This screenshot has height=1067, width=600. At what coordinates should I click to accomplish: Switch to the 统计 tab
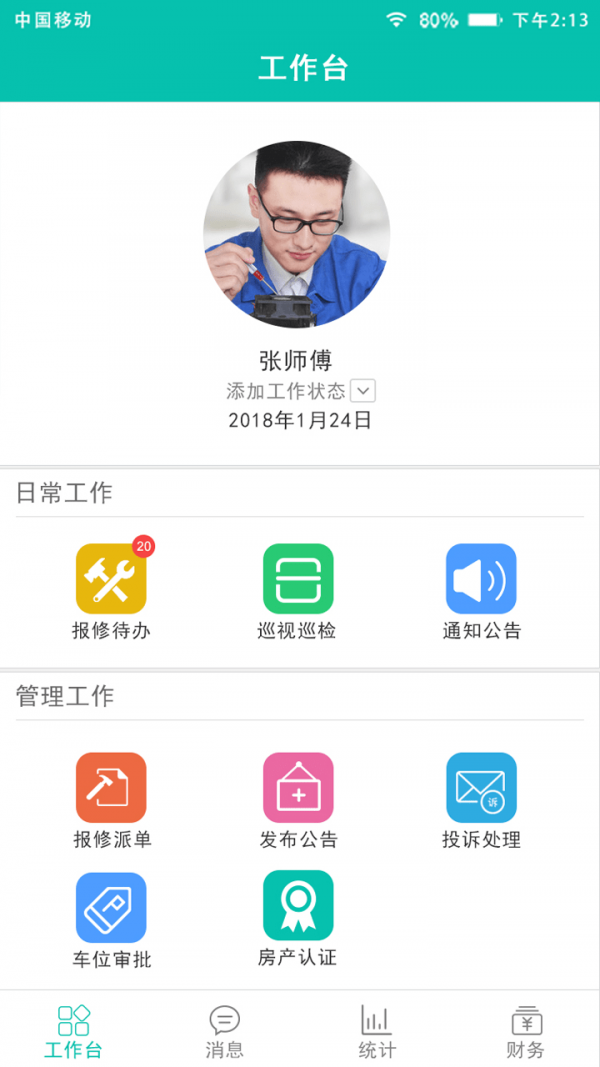(376, 1031)
